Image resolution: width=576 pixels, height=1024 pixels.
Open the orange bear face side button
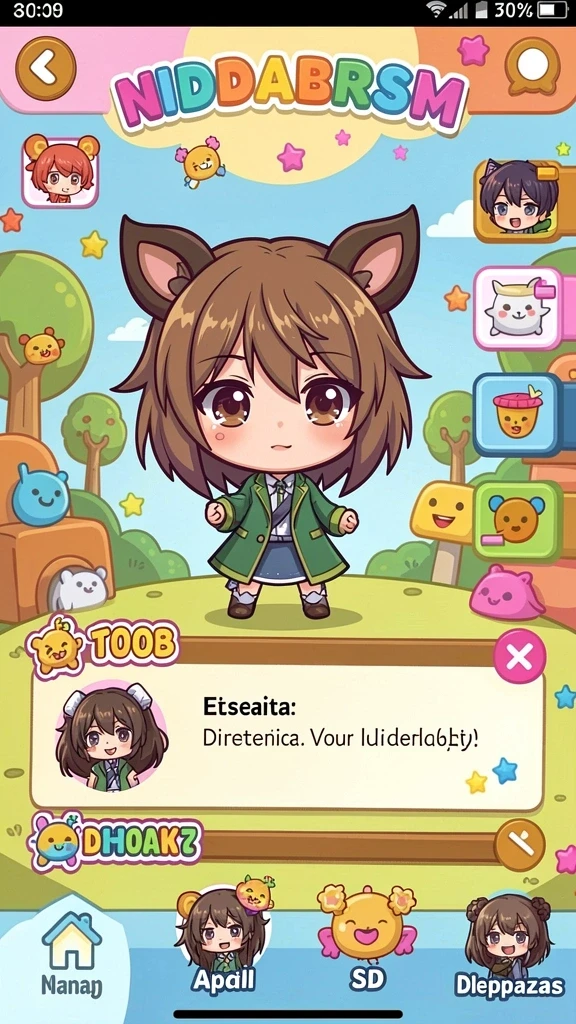(x=518, y=520)
